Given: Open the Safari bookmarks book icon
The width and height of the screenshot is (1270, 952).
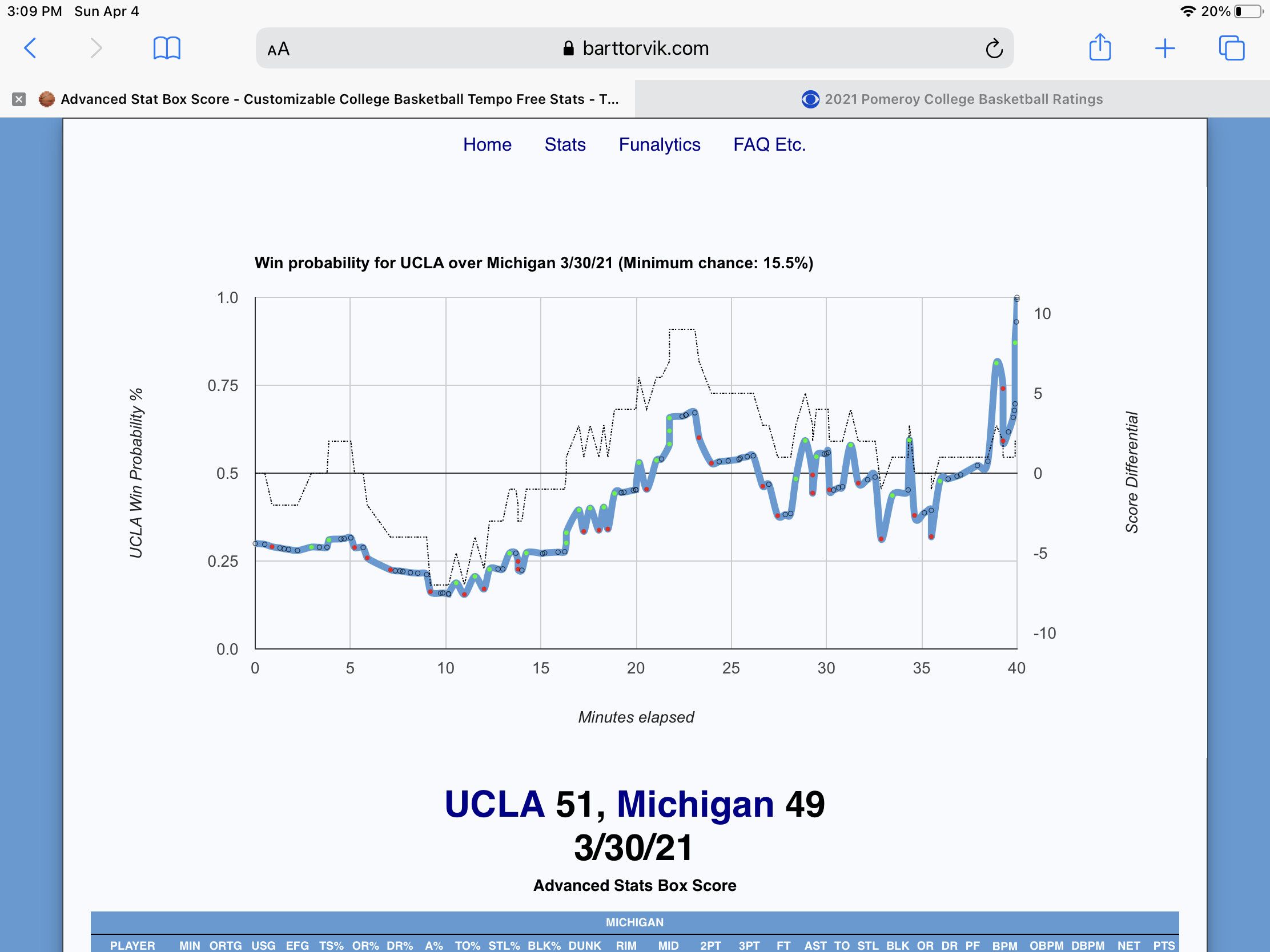Looking at the screenshot, I should [x=167, y=48].
